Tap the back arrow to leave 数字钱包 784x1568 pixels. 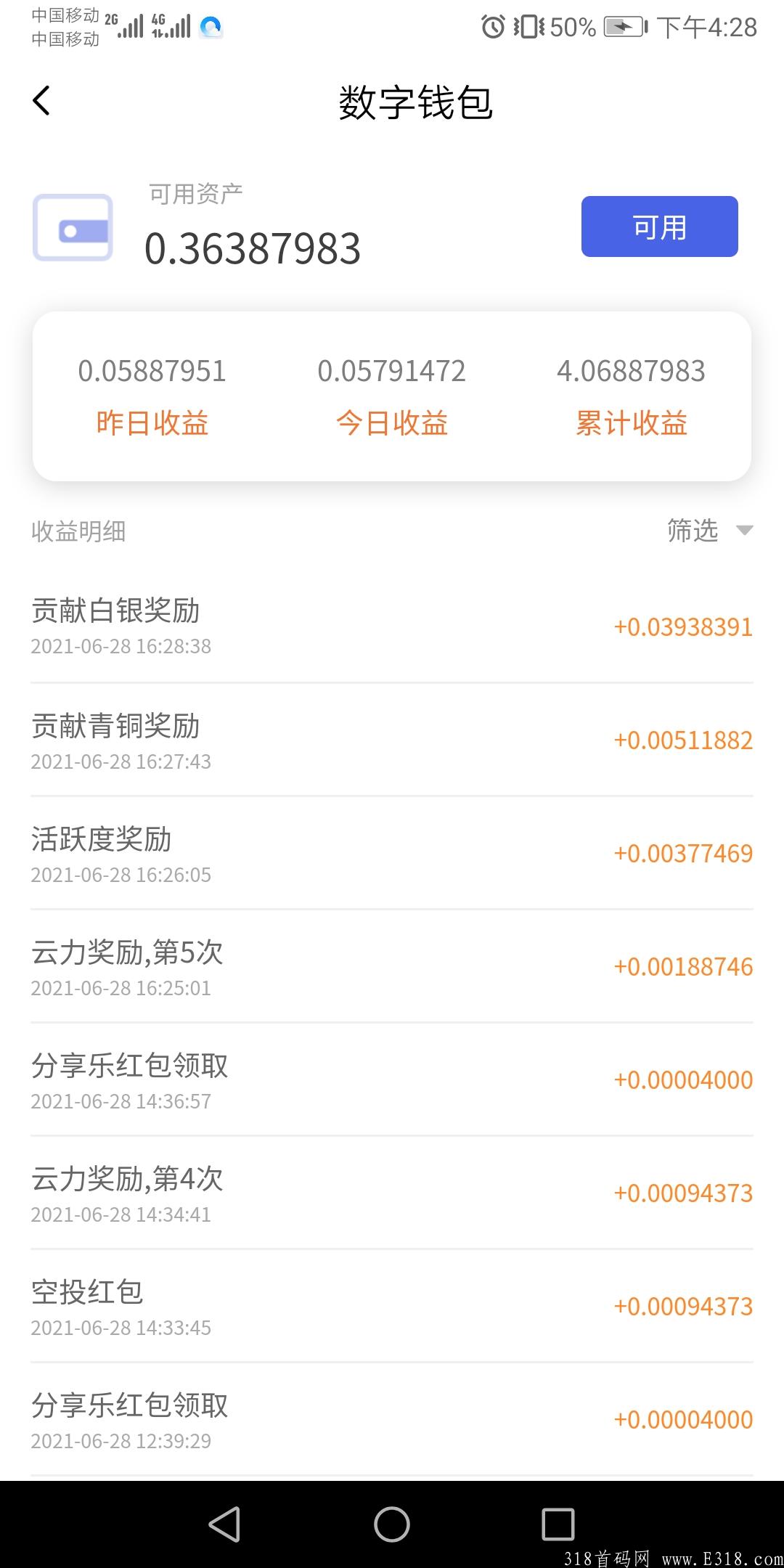[41, 102]
